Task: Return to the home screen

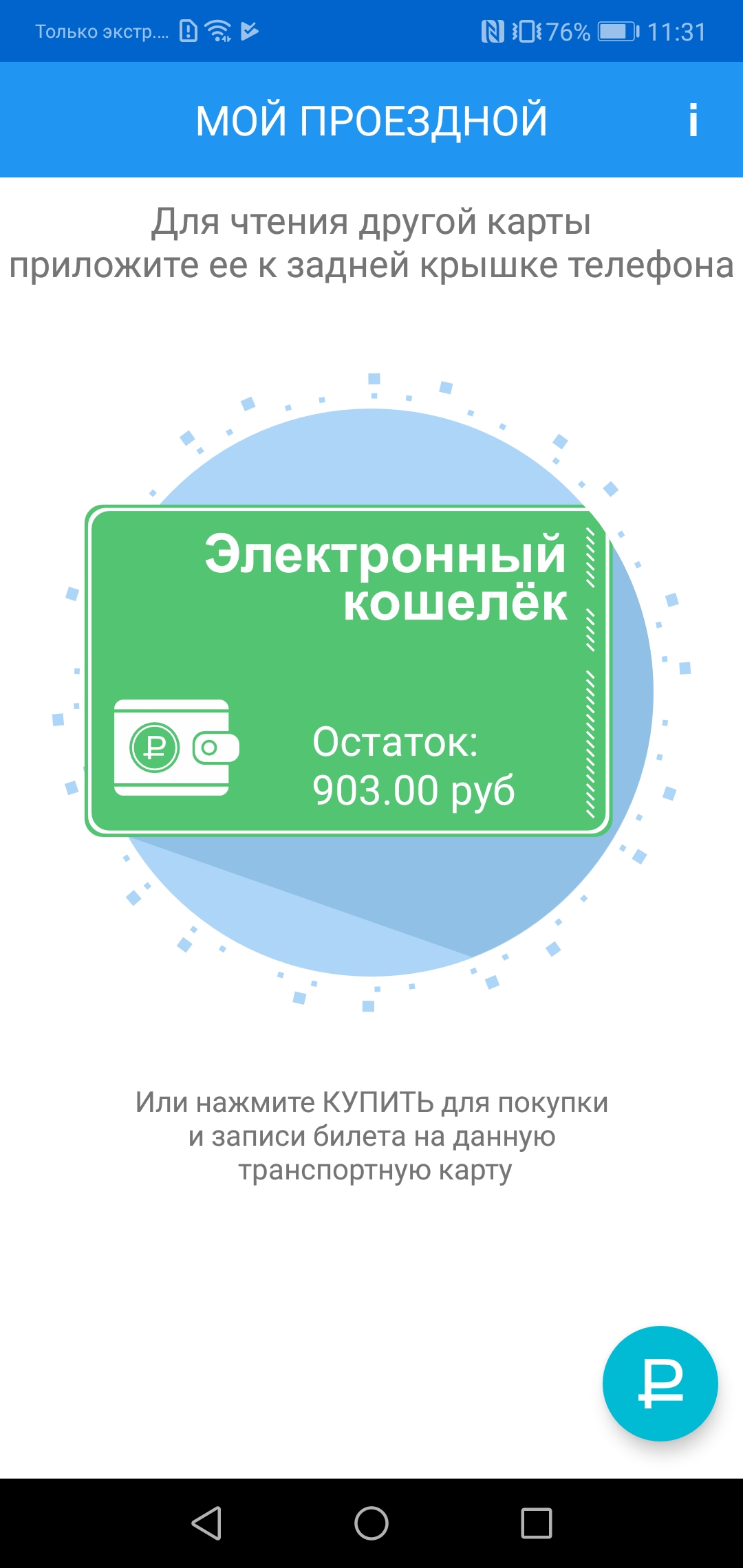Action: coord(371,1523)
